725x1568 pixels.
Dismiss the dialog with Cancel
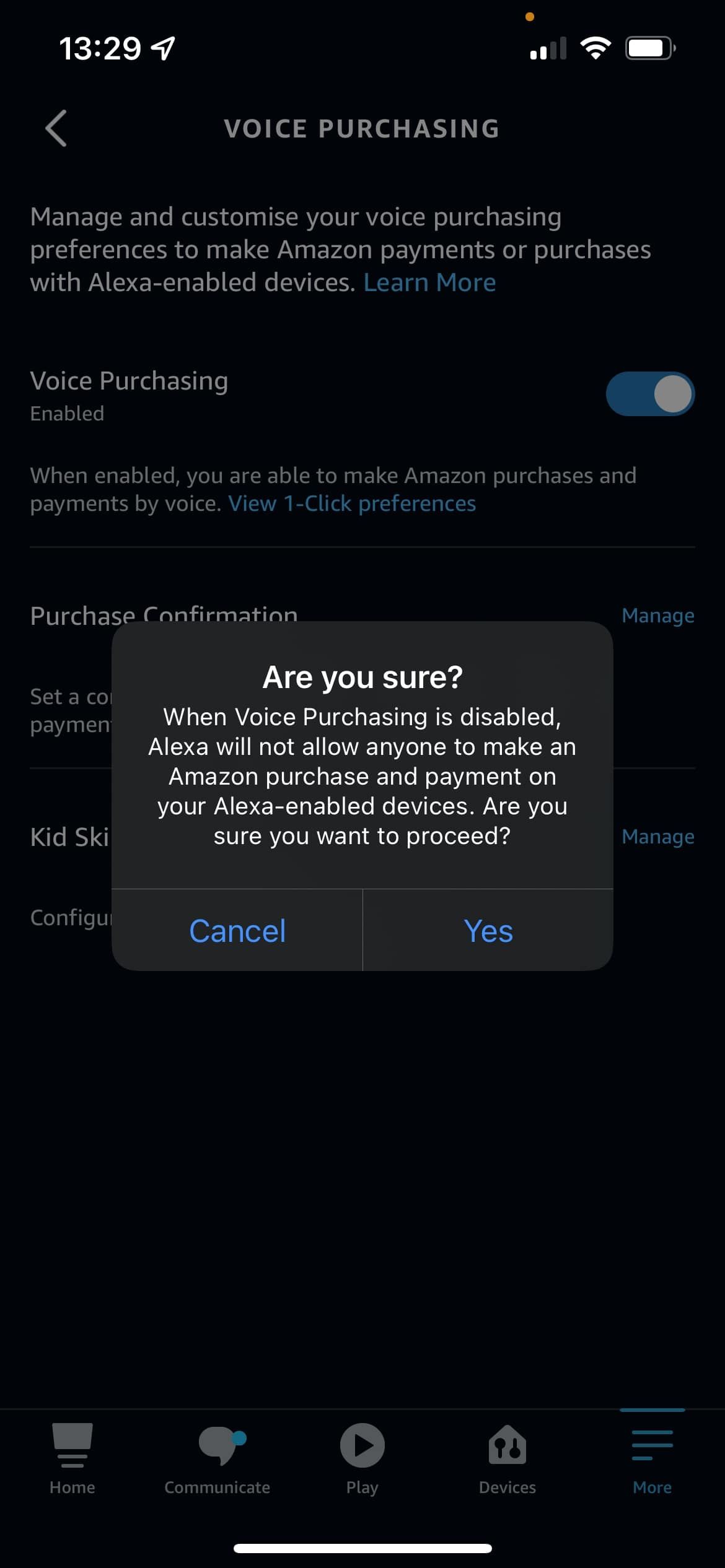pyautogui.click(x=237, y=931)
